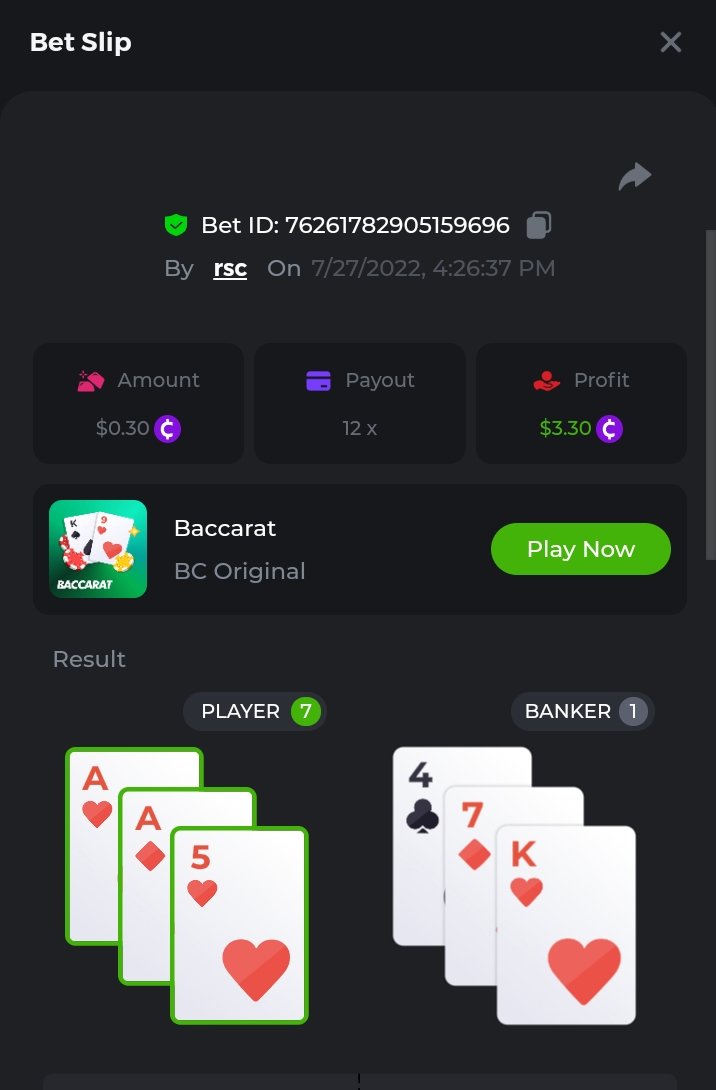Share this bet slip

[x=634, y=177]
